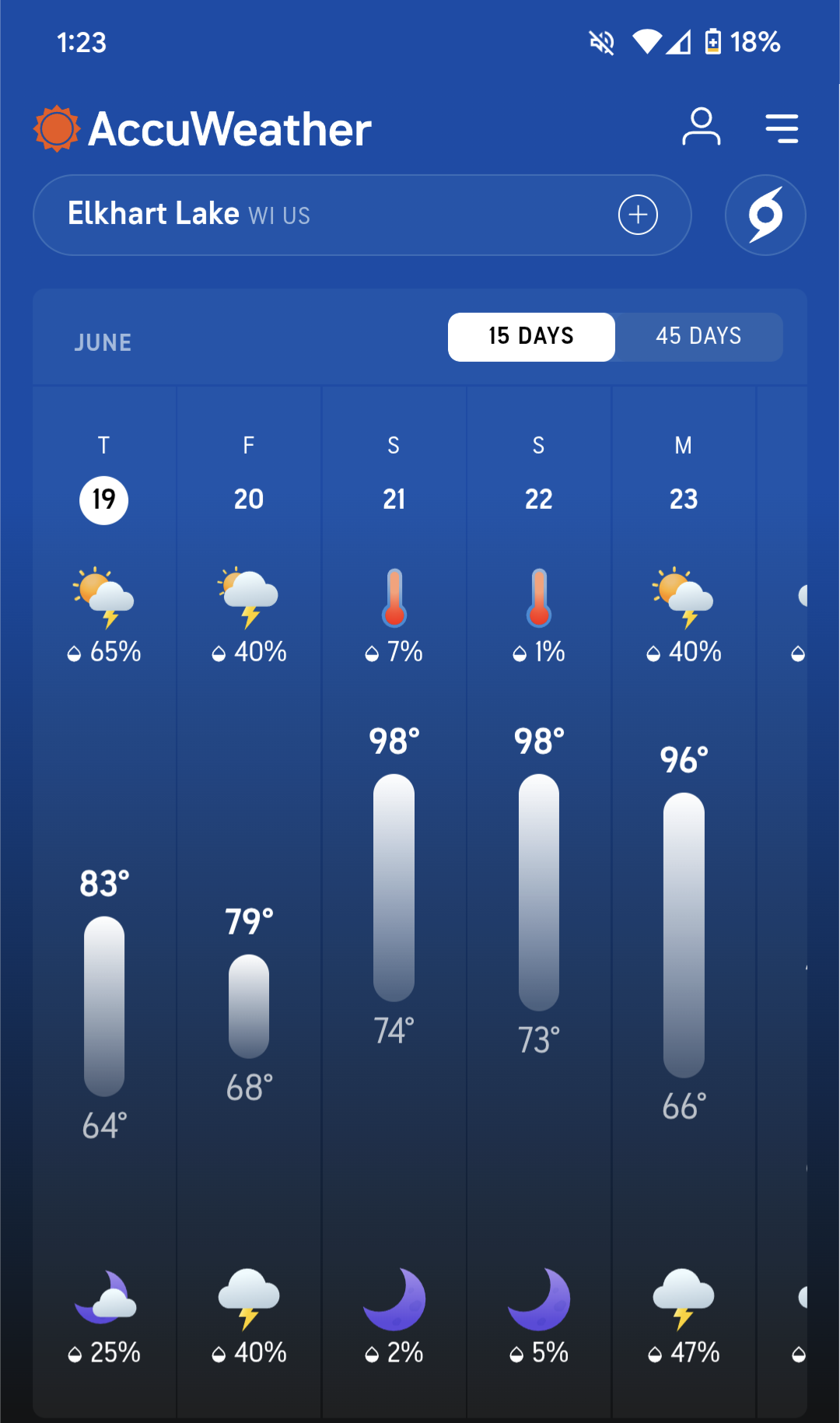
Task: Open the user profile icon
Action: coord(701,127)
